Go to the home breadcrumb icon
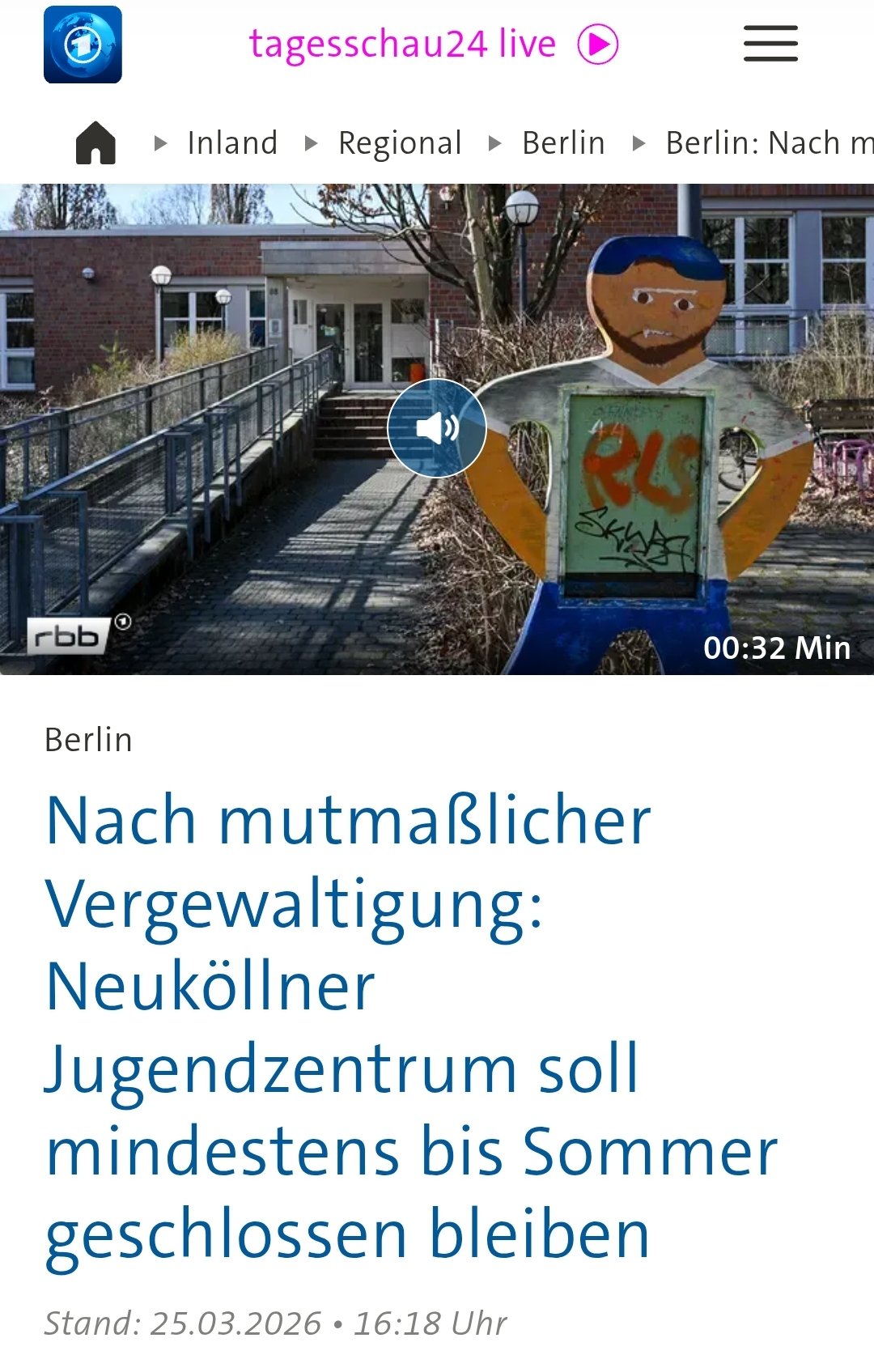The width and height of the screenshot is (874, 1372). 95,143
